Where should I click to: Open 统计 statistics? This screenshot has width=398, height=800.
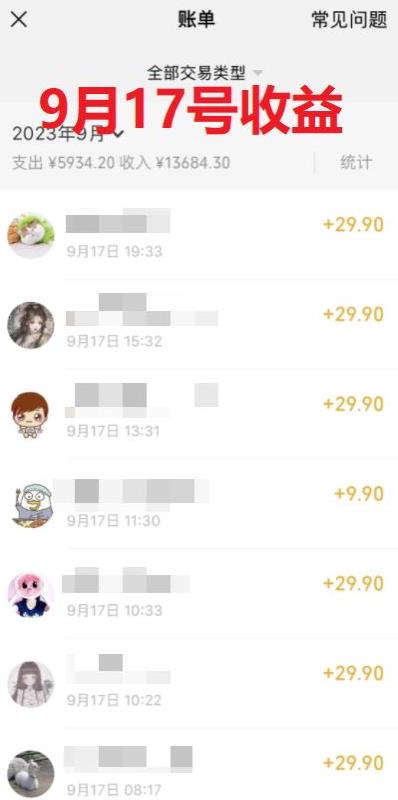click(356, 163)
